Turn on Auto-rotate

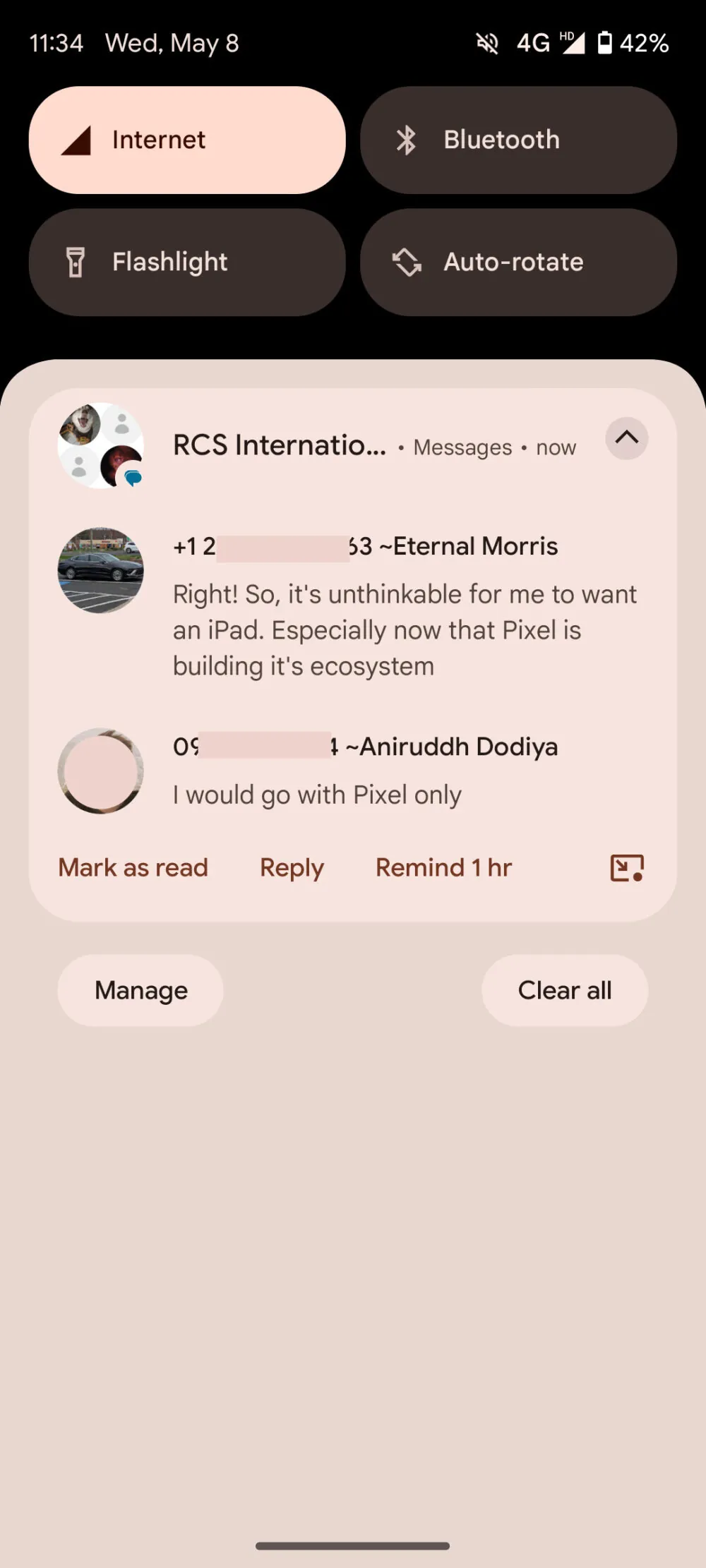point(517,262)
